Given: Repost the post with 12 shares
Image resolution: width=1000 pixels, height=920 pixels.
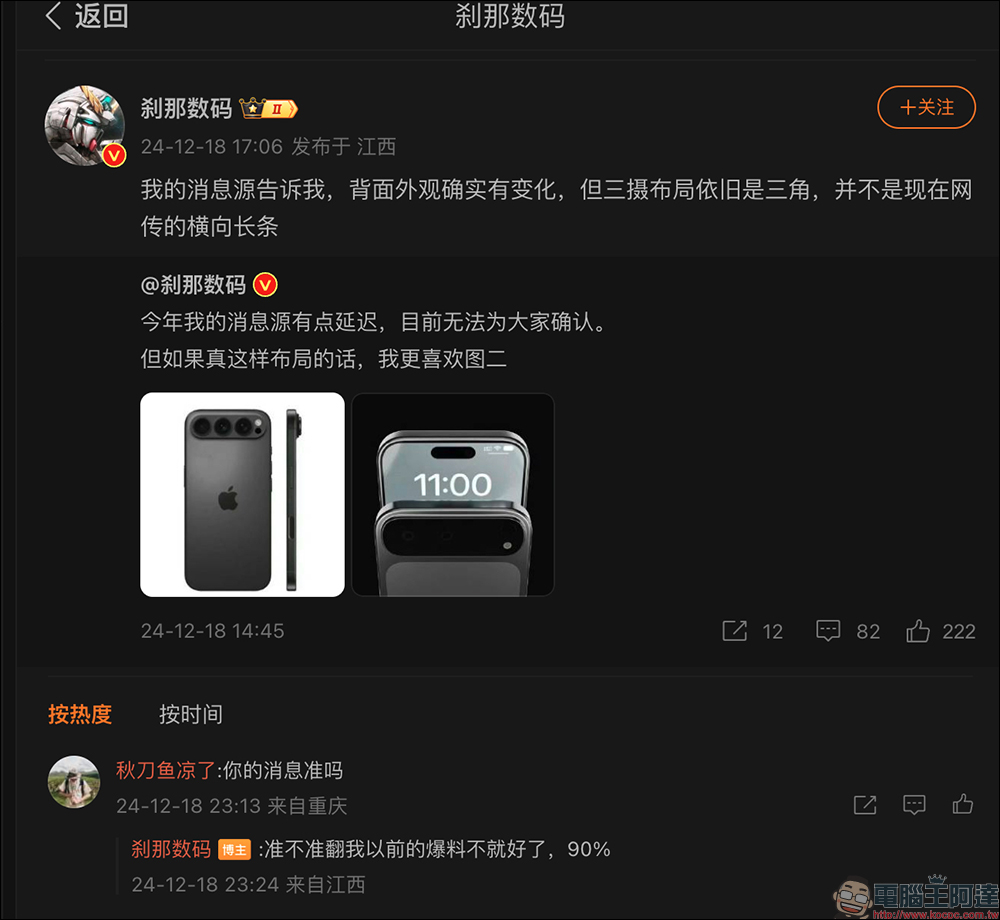Looking at the screenshot, I should tap(735, 631).
